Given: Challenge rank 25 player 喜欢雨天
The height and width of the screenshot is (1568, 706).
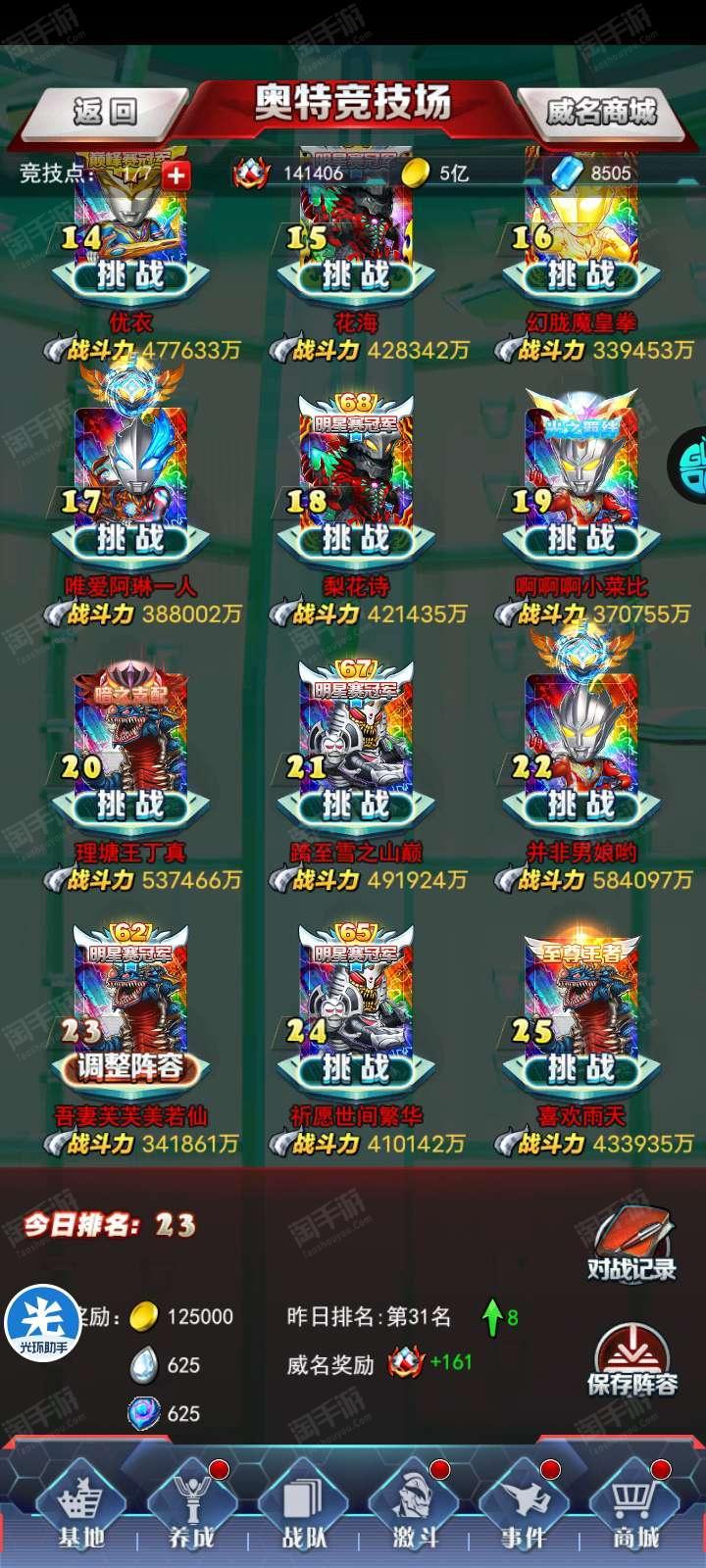Looking at the screenshot, I should 580,1067.
